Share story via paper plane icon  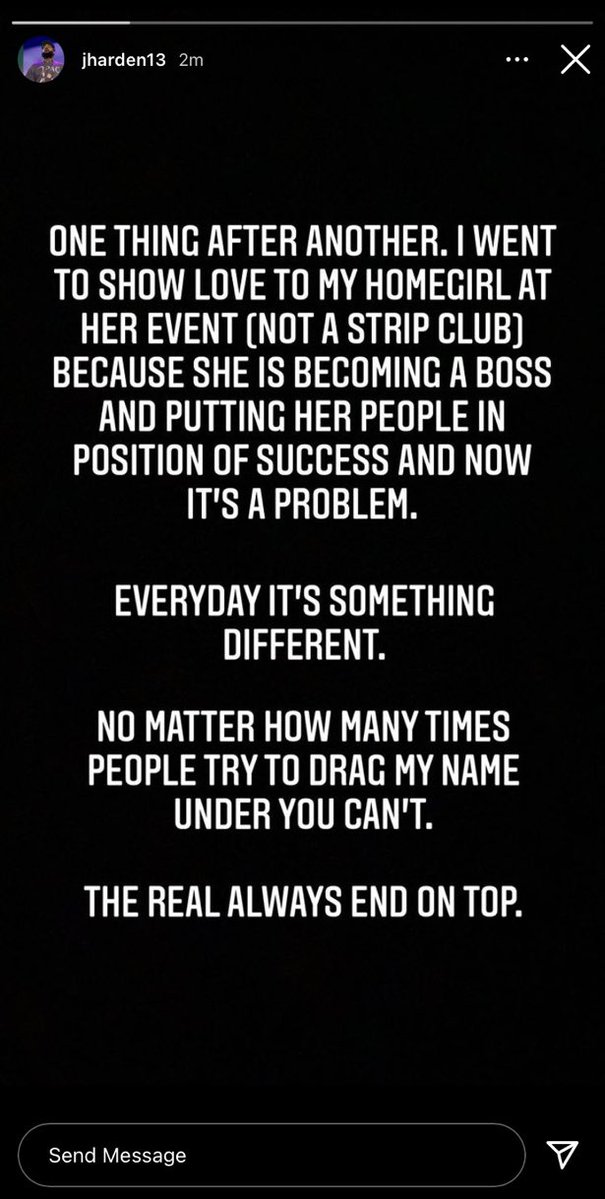[x=562, y=1155]
